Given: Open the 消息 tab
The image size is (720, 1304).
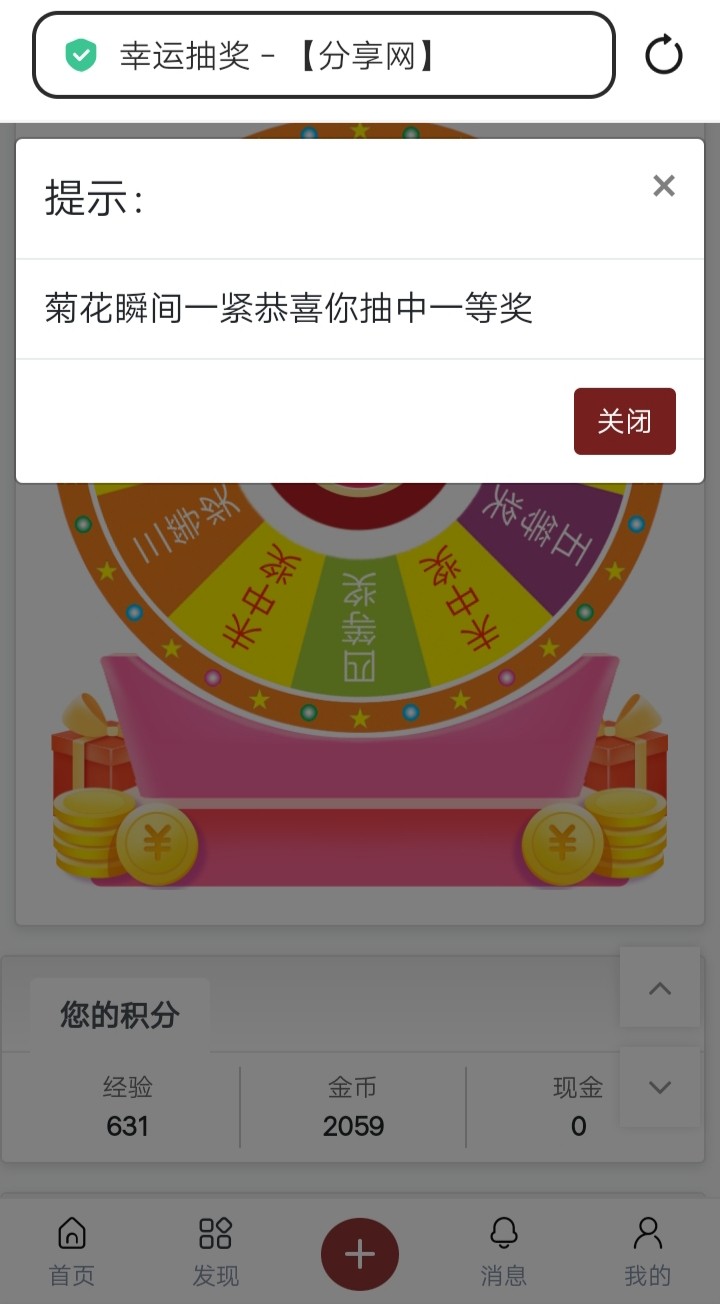Looking at the screenshot, I should pos(504,1250).
